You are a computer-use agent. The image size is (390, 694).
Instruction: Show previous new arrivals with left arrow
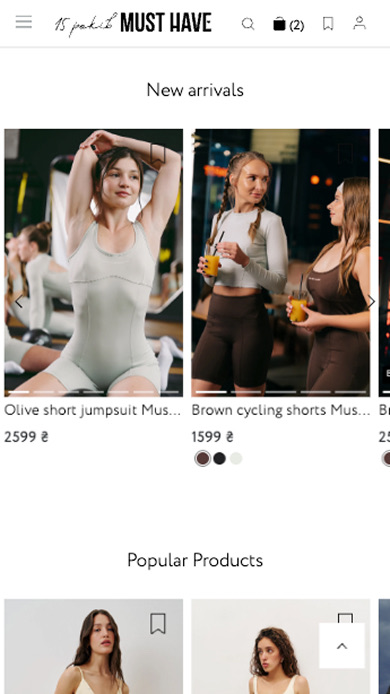click(x=19, y=302)
